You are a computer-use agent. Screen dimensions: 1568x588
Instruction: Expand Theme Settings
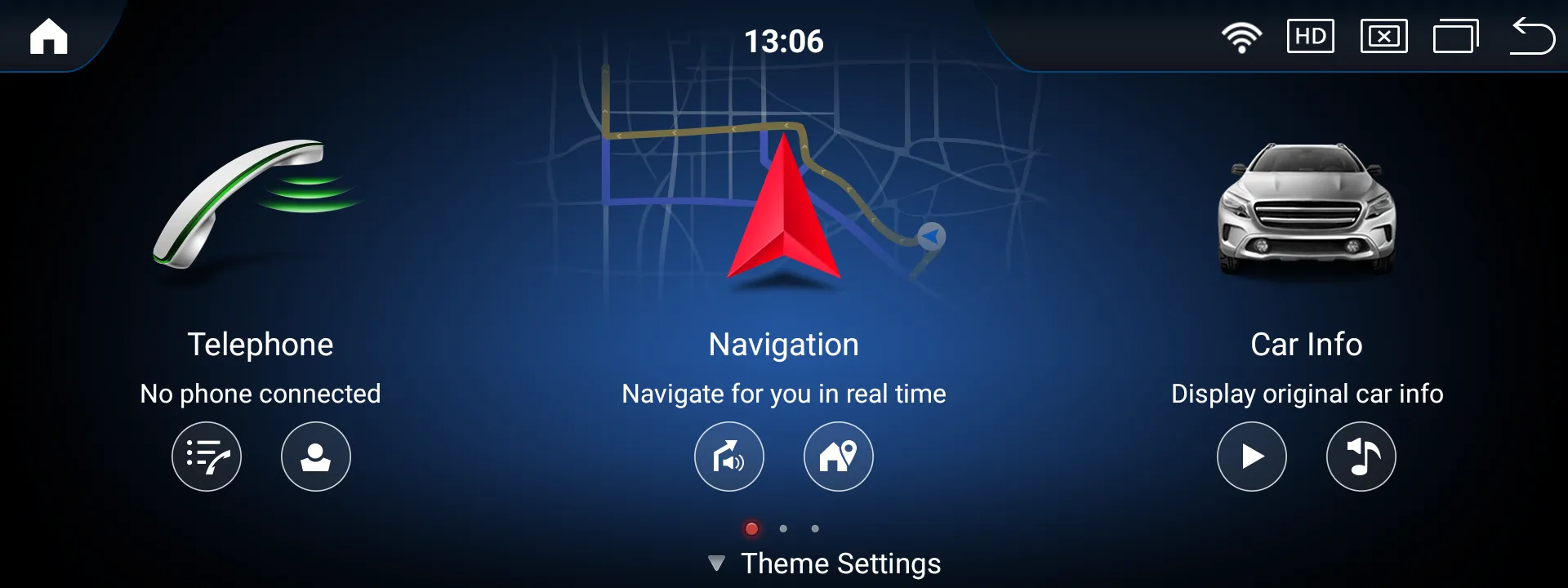(x=825, y=563)
